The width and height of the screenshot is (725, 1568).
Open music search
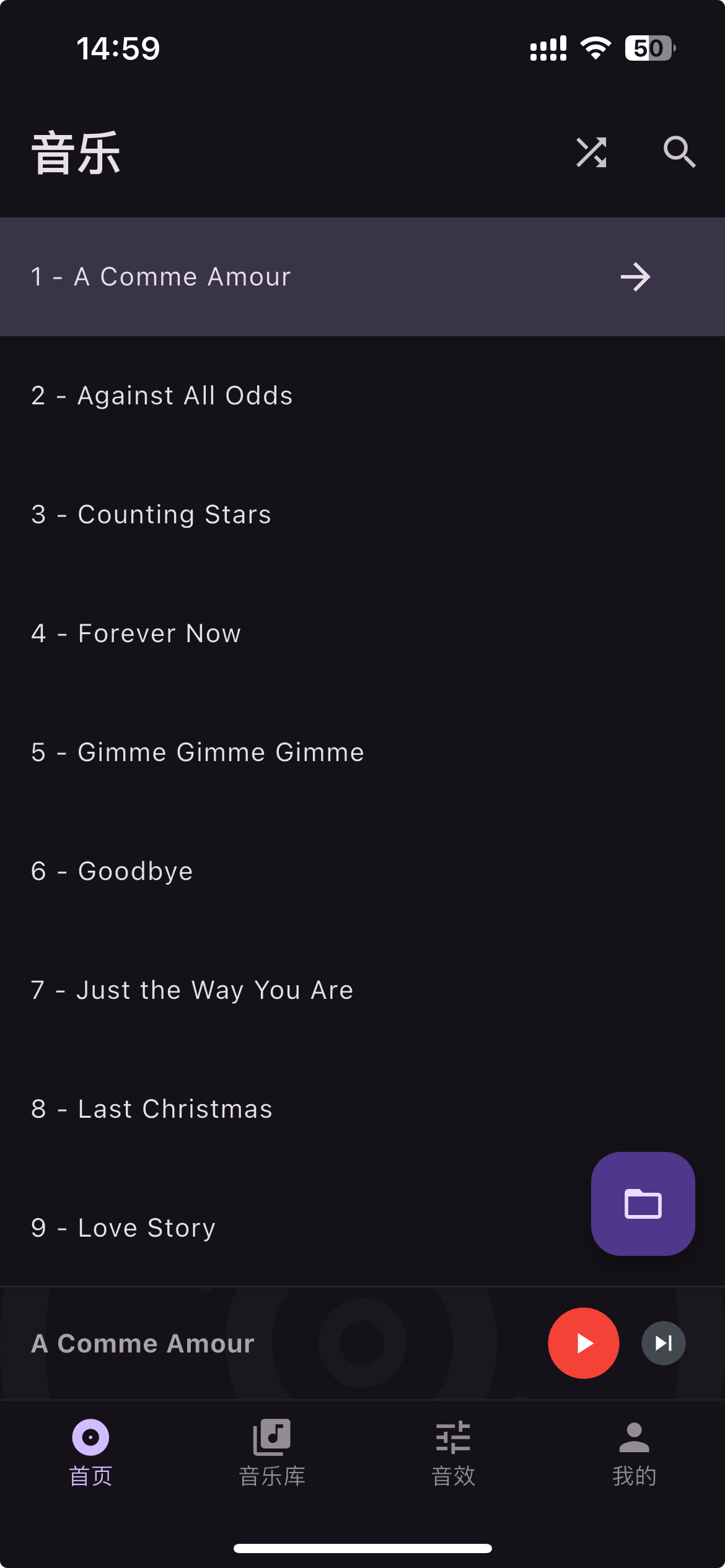(x=679, y=152)
